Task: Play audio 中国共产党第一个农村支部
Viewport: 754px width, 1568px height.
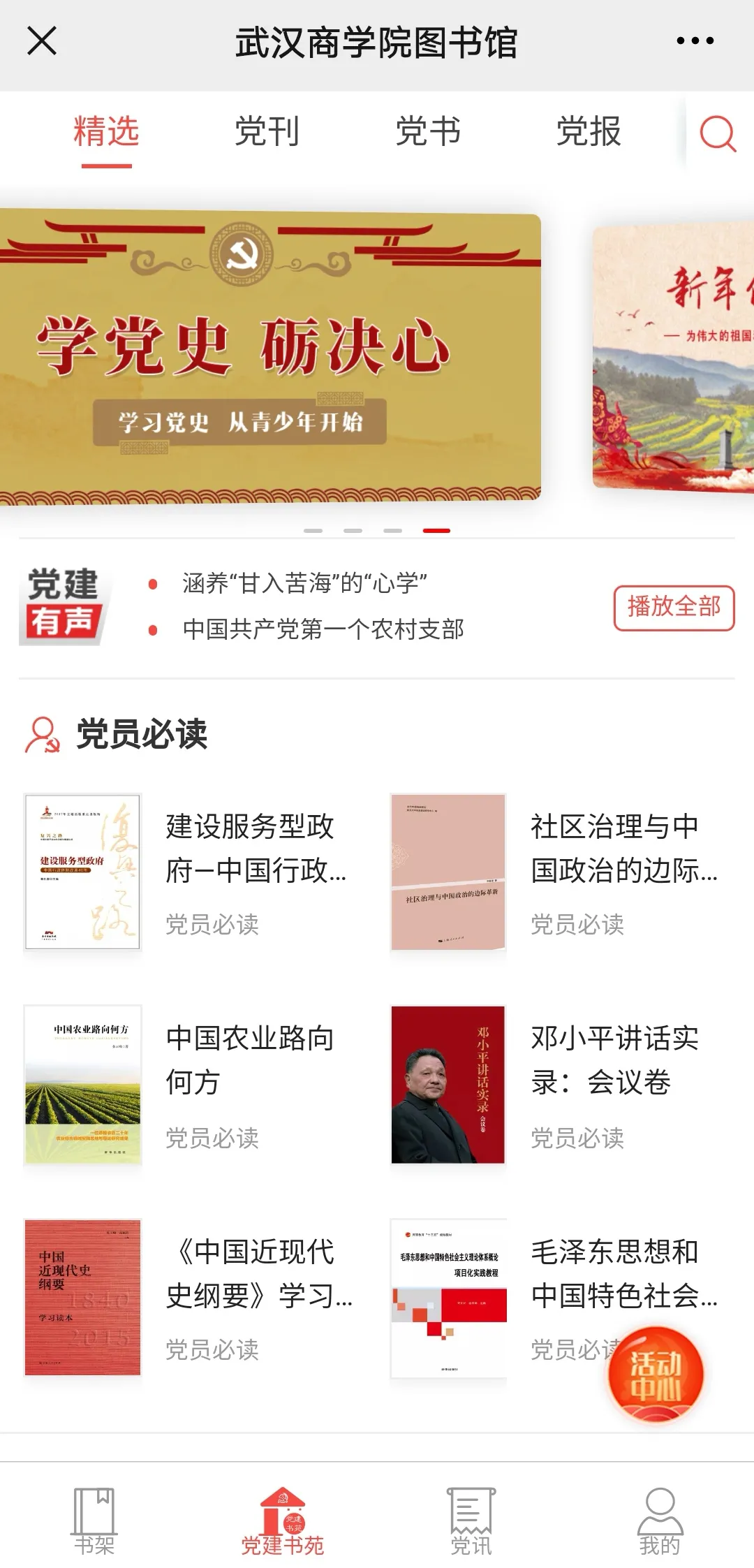Action: click(323, 629)
